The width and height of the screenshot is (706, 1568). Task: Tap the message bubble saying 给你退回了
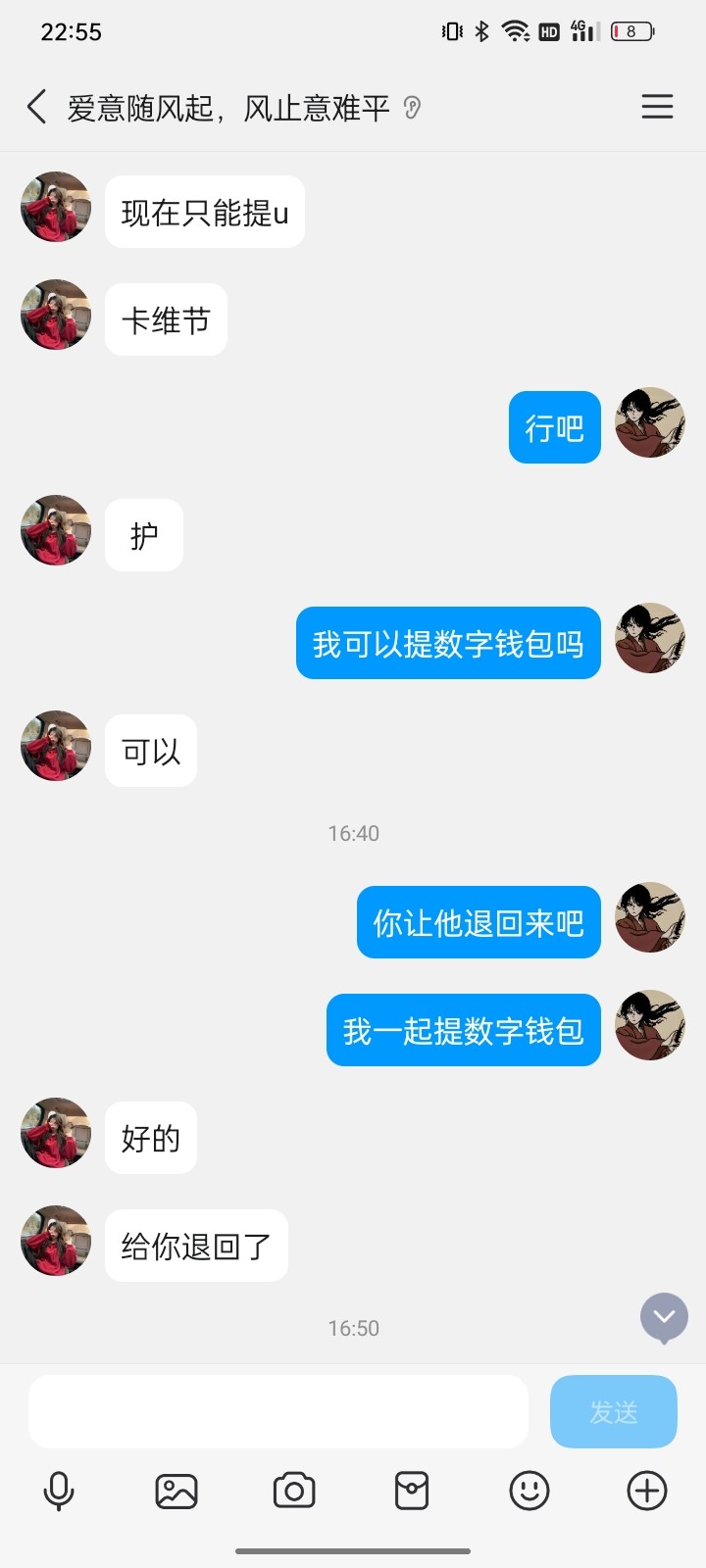tap(196, 1245)
